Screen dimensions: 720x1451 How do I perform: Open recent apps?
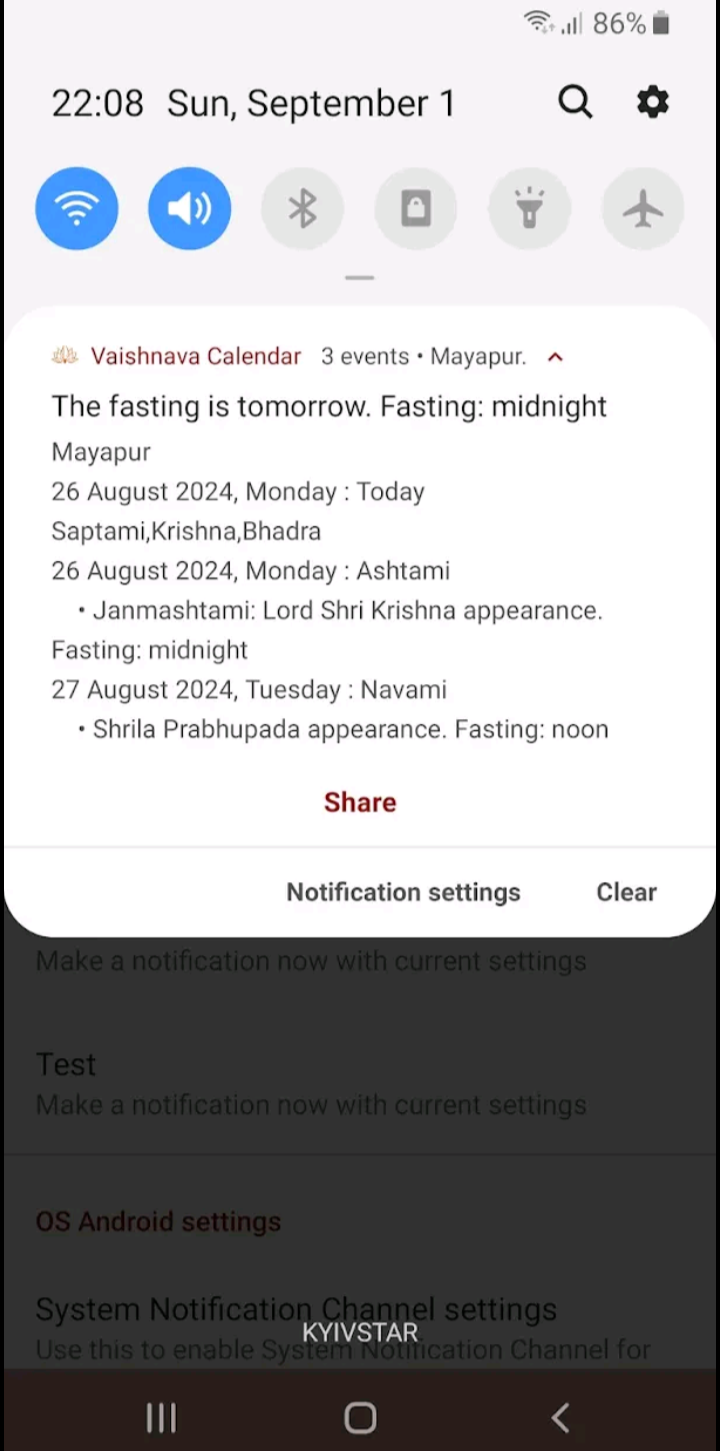(x=161, y=1417)
